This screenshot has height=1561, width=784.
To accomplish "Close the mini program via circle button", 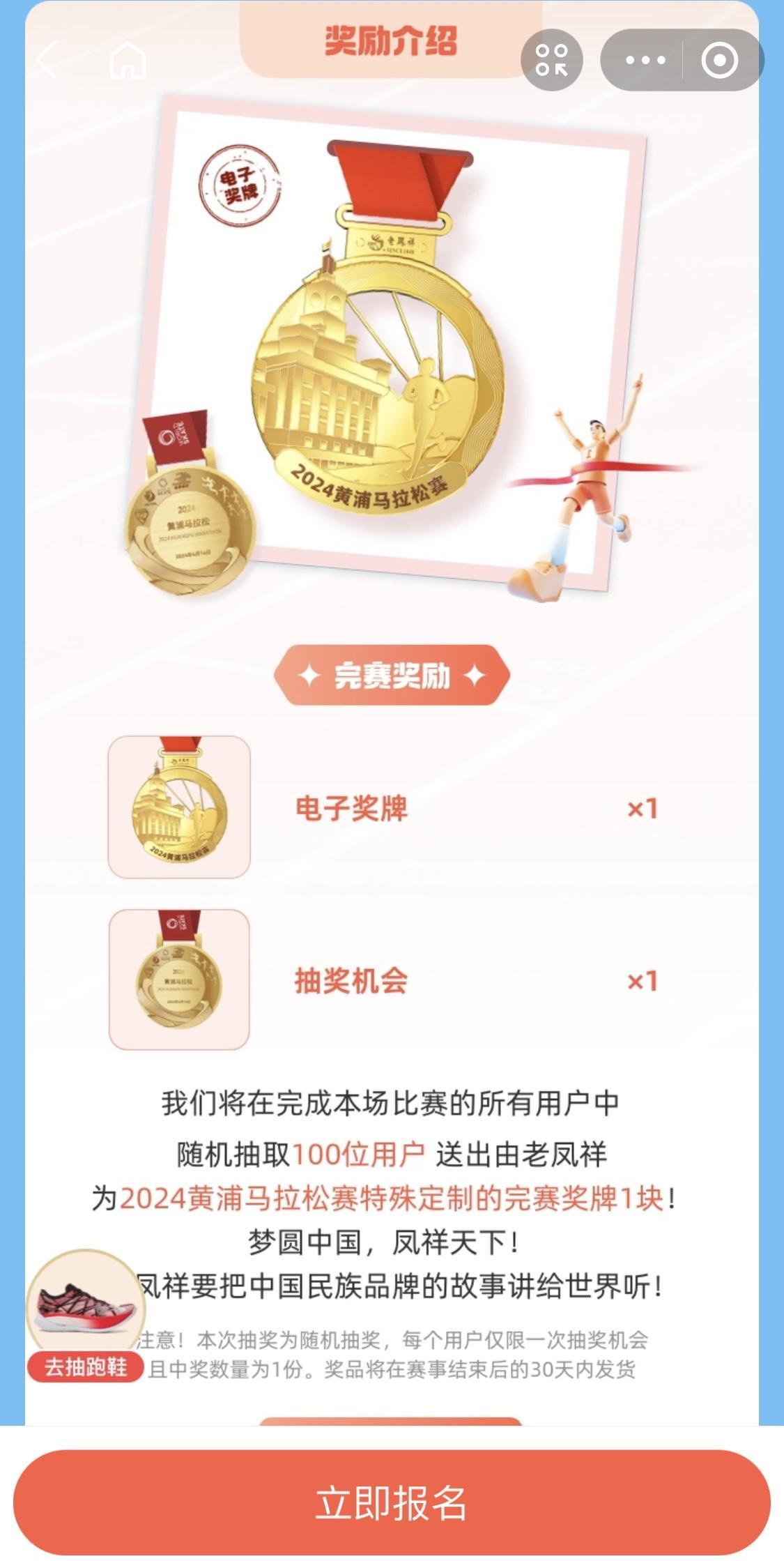I will click(719, 60).
